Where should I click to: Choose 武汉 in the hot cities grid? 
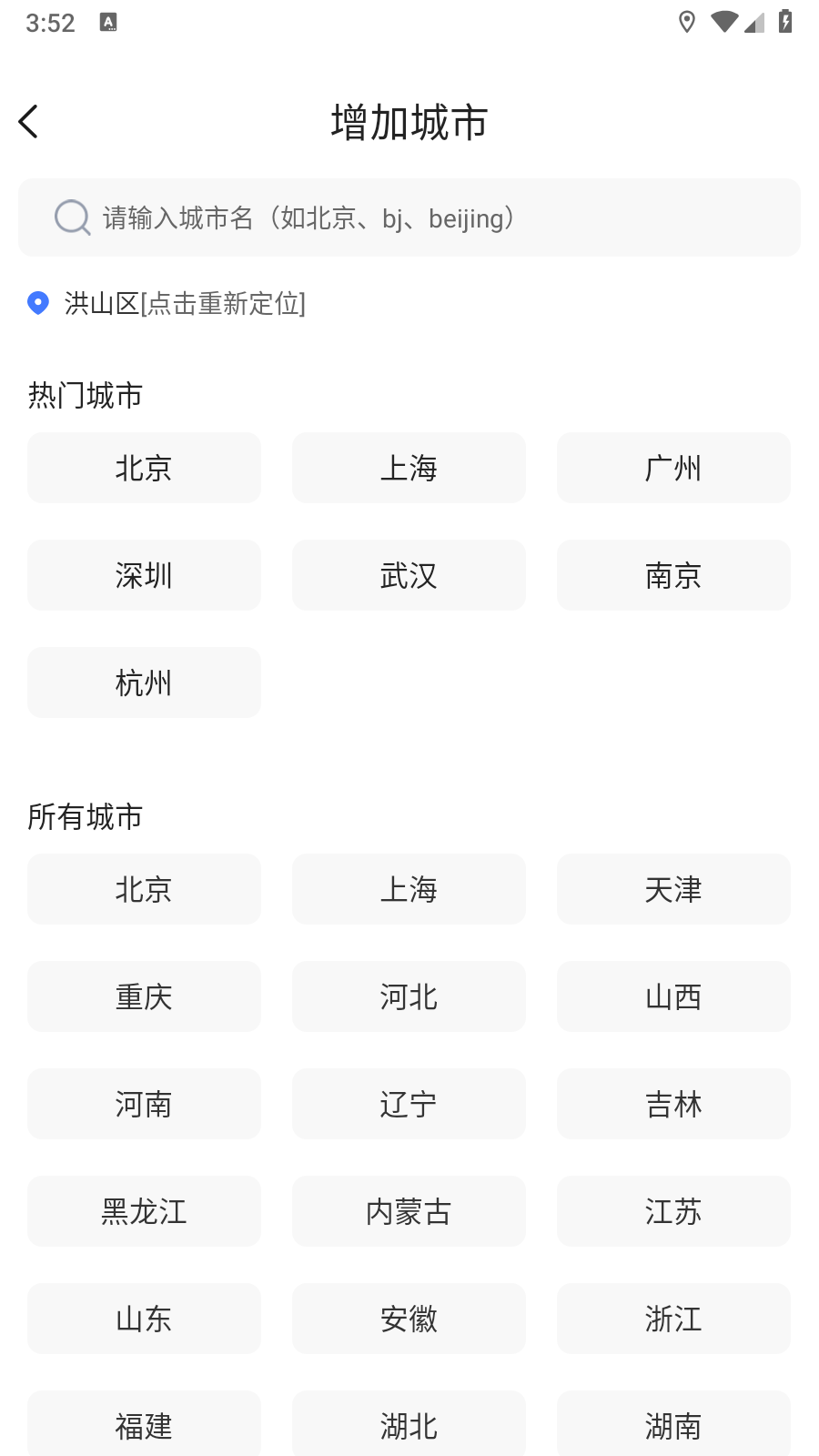[x=409, y=575]
